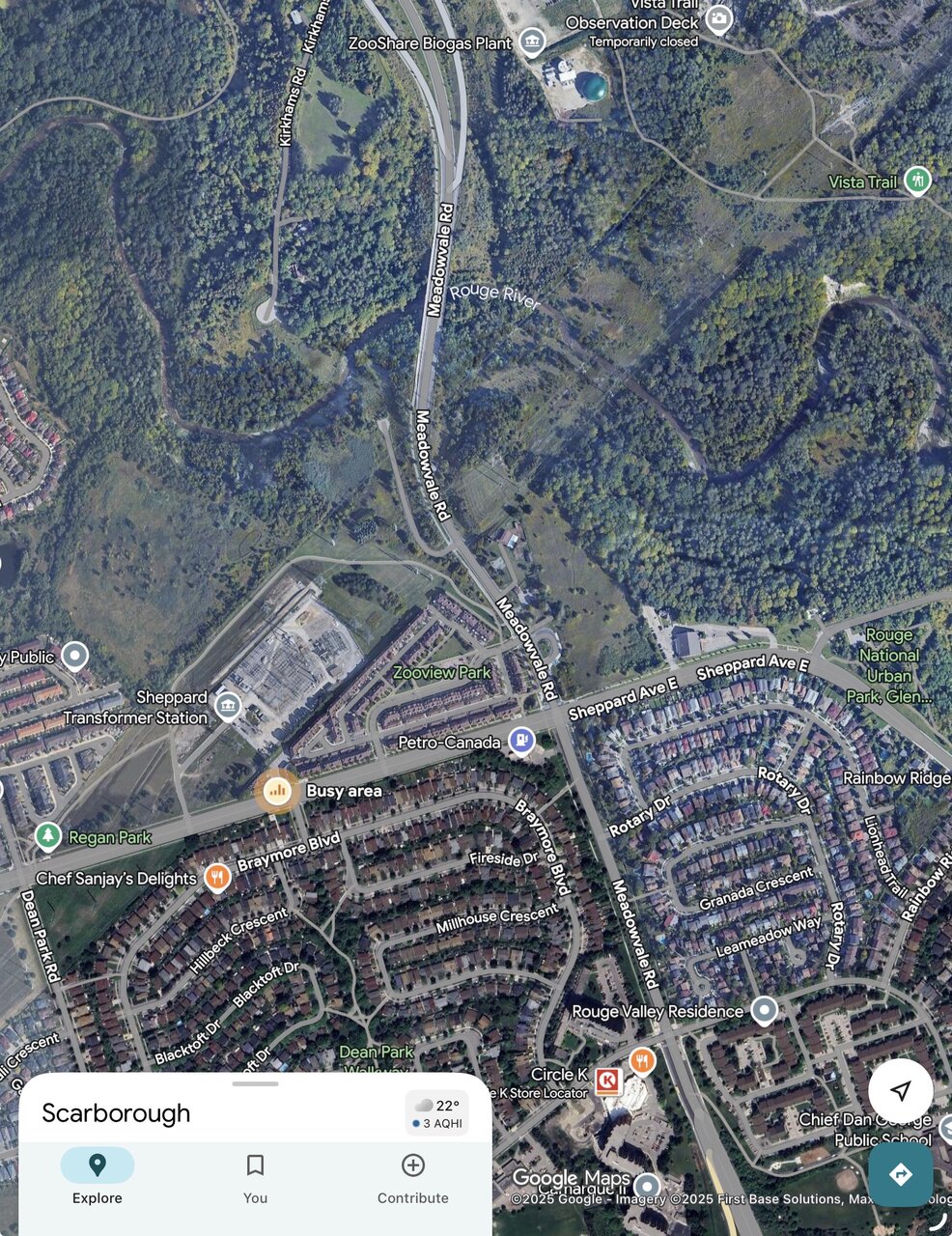Select the Sheppard Transformer Station marker
The height and width of the screenshot is (1236, 952).
[x=228, y=706]
